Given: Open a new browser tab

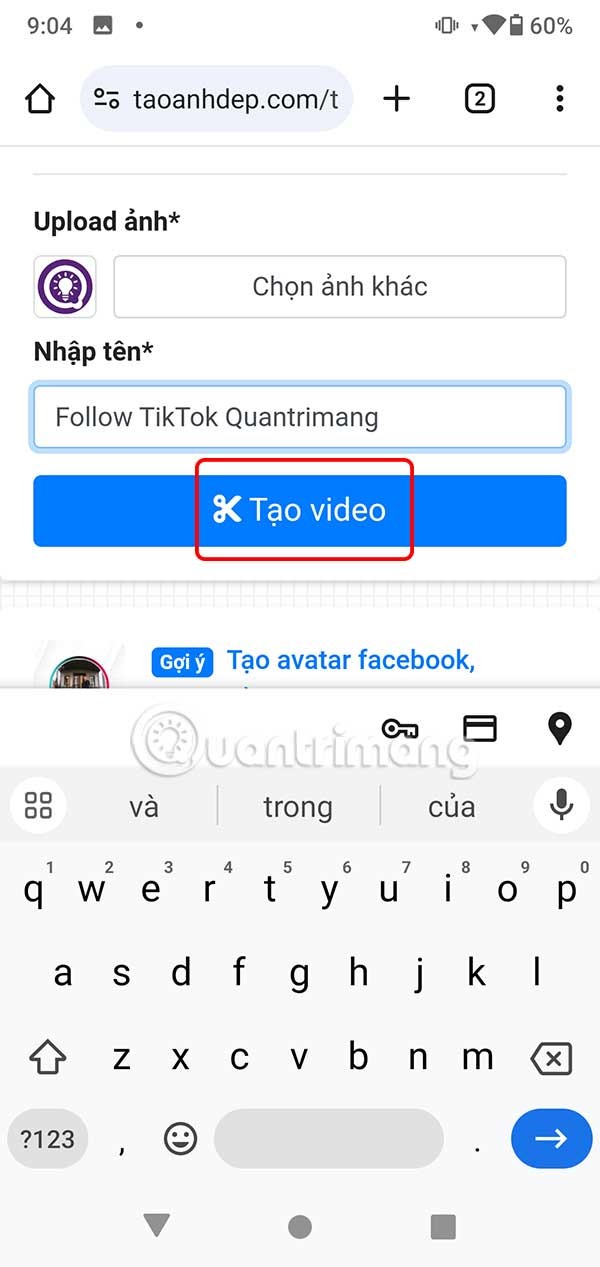Looking at the screenshot, I should click(397, 98).
